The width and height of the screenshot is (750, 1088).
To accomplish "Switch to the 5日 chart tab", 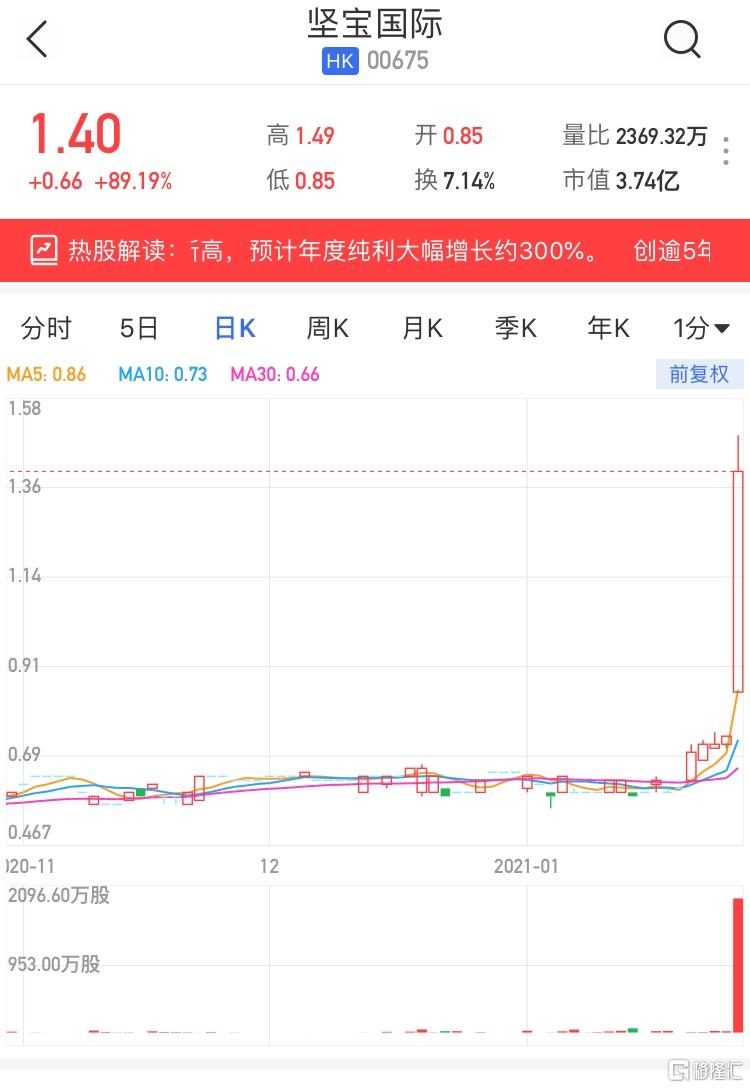I will pos(139,328).
